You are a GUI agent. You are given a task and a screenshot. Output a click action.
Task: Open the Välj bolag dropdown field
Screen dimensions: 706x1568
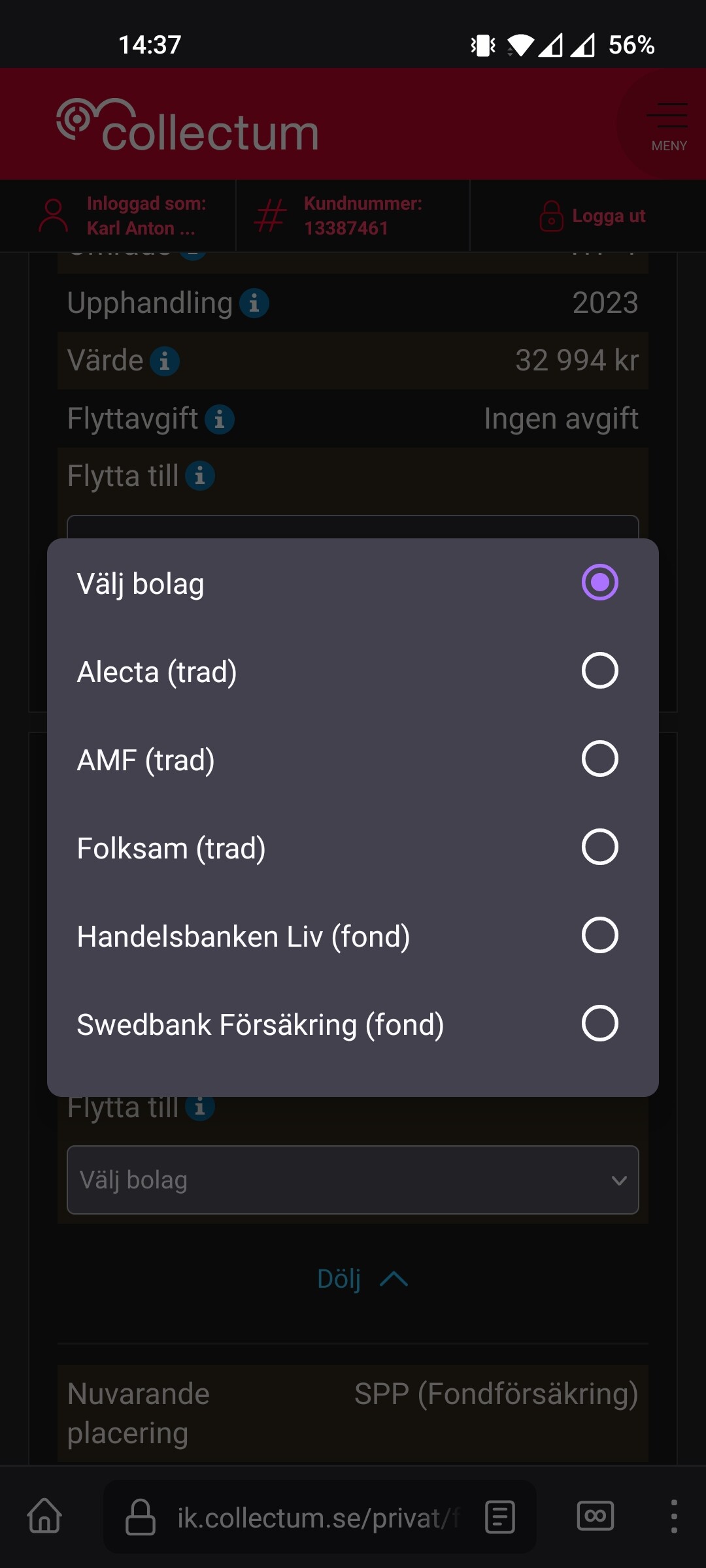coord(353,1180)
